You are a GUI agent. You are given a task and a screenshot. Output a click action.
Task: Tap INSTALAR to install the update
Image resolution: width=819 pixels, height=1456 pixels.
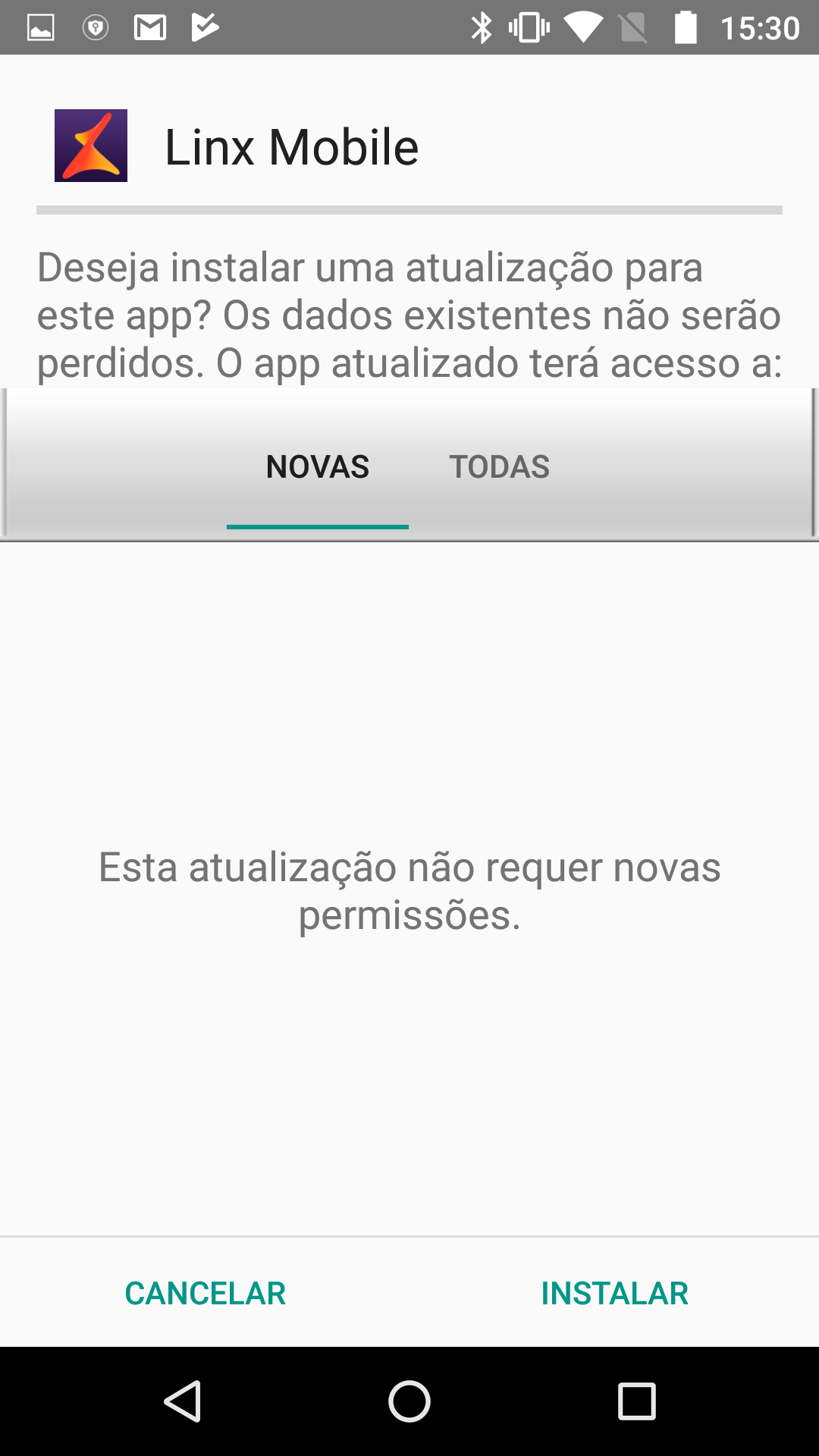tap(614, 1293)
